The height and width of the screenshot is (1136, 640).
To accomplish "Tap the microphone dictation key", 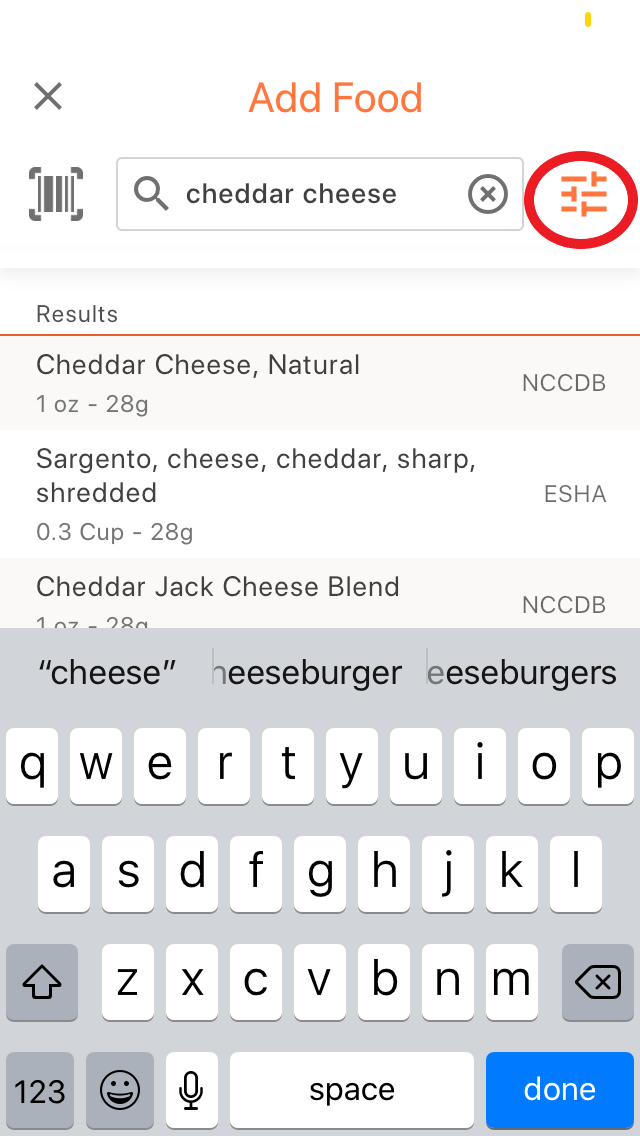I will pos(191,1089).
